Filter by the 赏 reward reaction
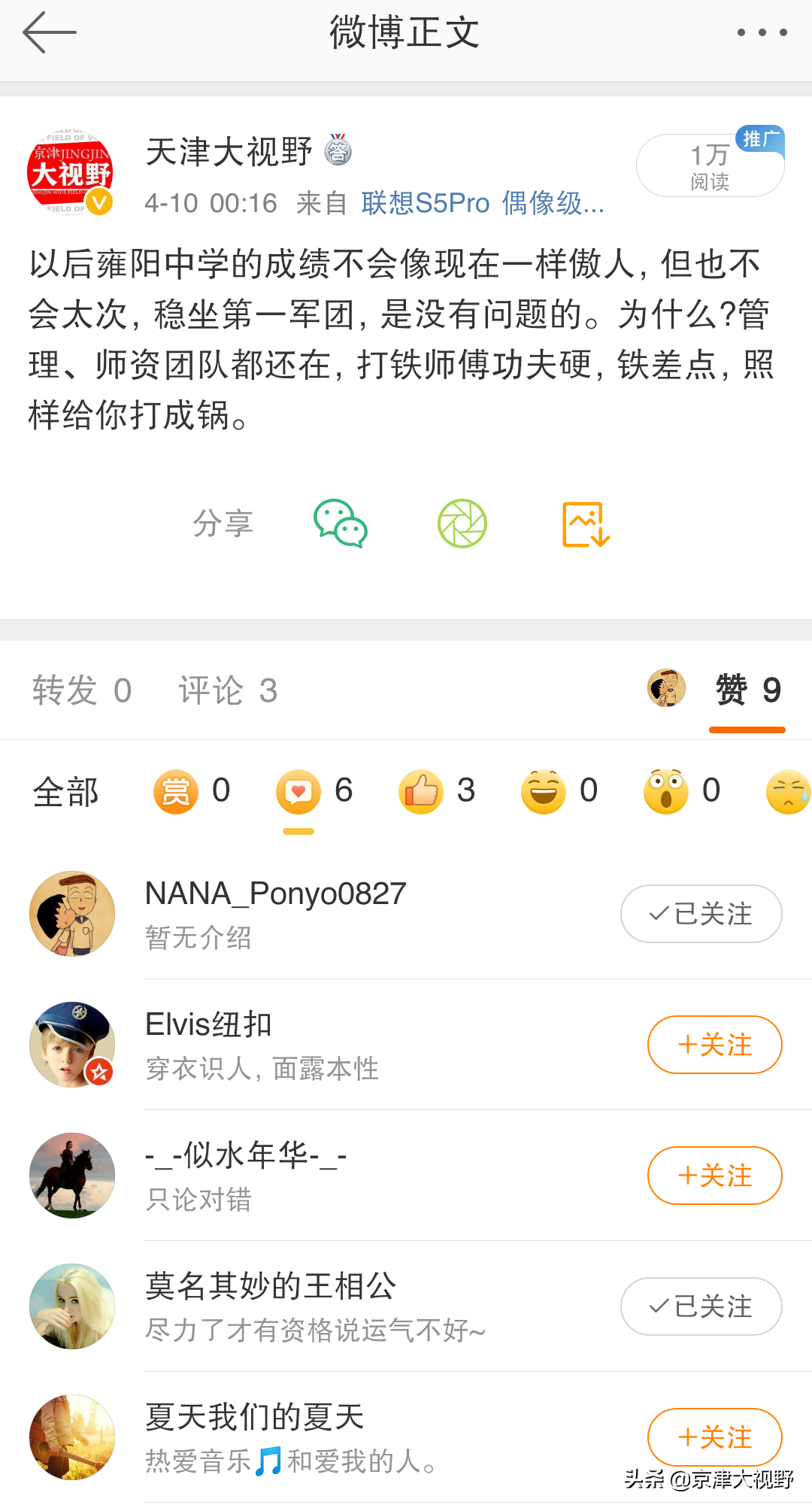The height and width of the screenshot is (1508, 812). pos(190,791)
